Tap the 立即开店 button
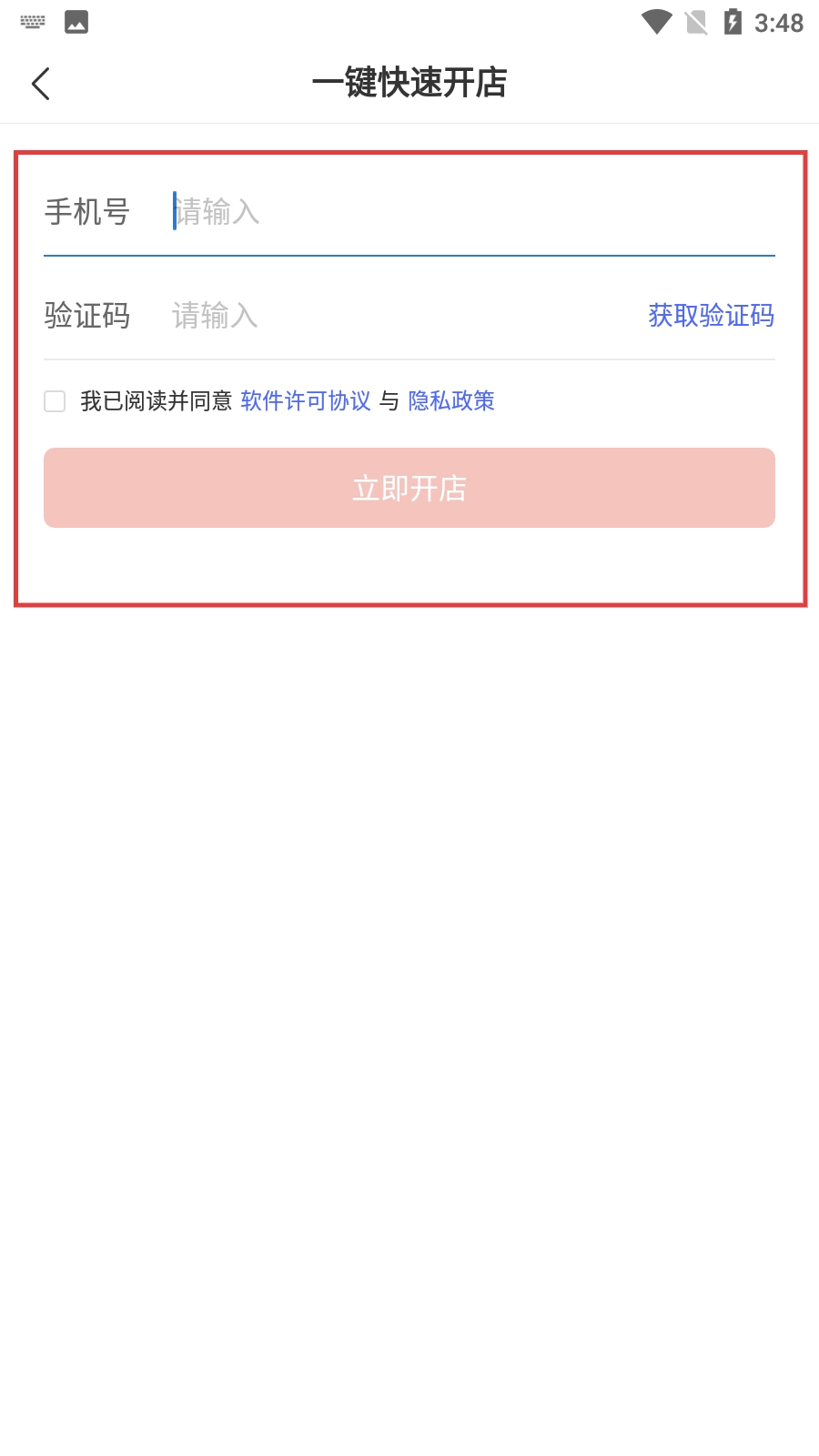This screenshot has width=819, height=1456. 409,488
